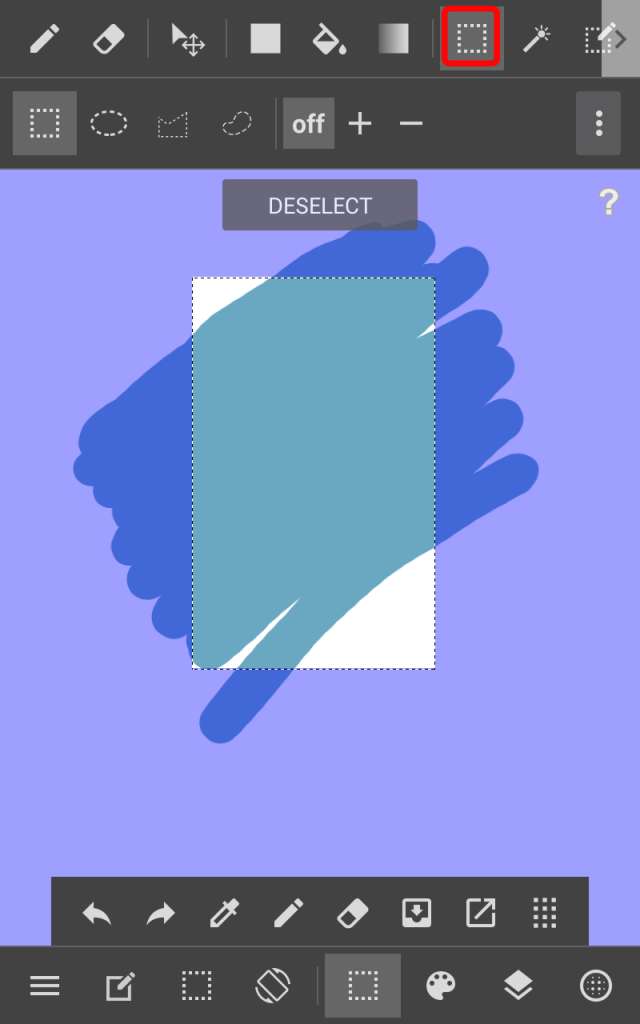Pick a color with the eyedropper
The width and height of the screenshot is (640, 1024).
tap(223, 913)
